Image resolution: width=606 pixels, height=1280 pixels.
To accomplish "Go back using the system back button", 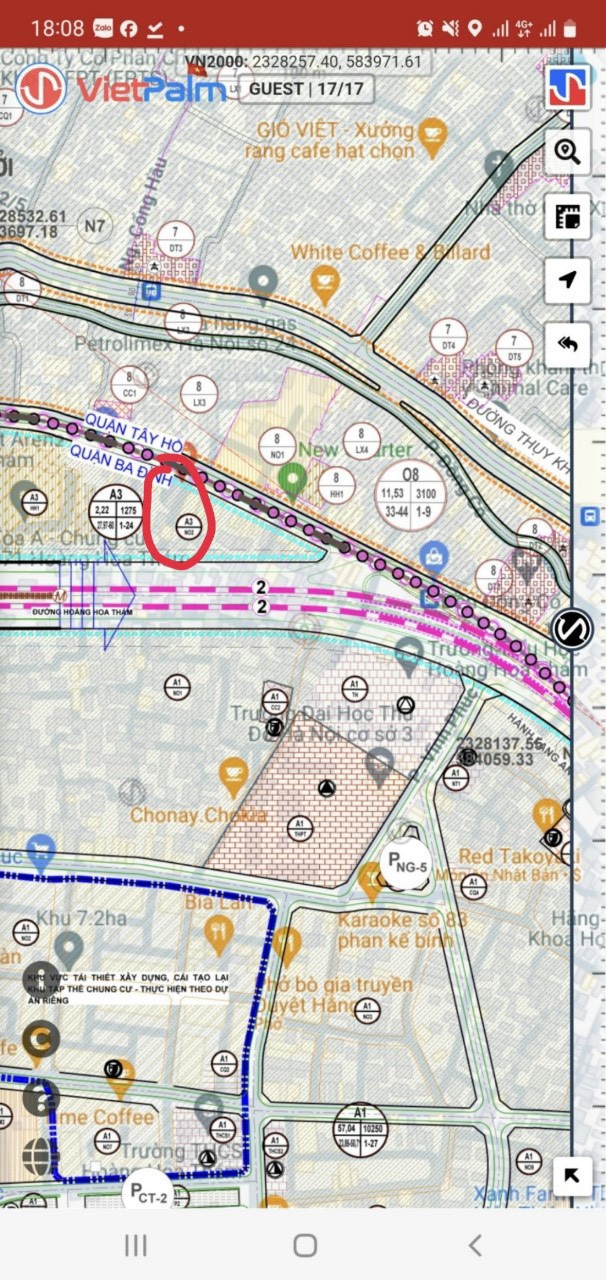I will (x=475, y=1245).
